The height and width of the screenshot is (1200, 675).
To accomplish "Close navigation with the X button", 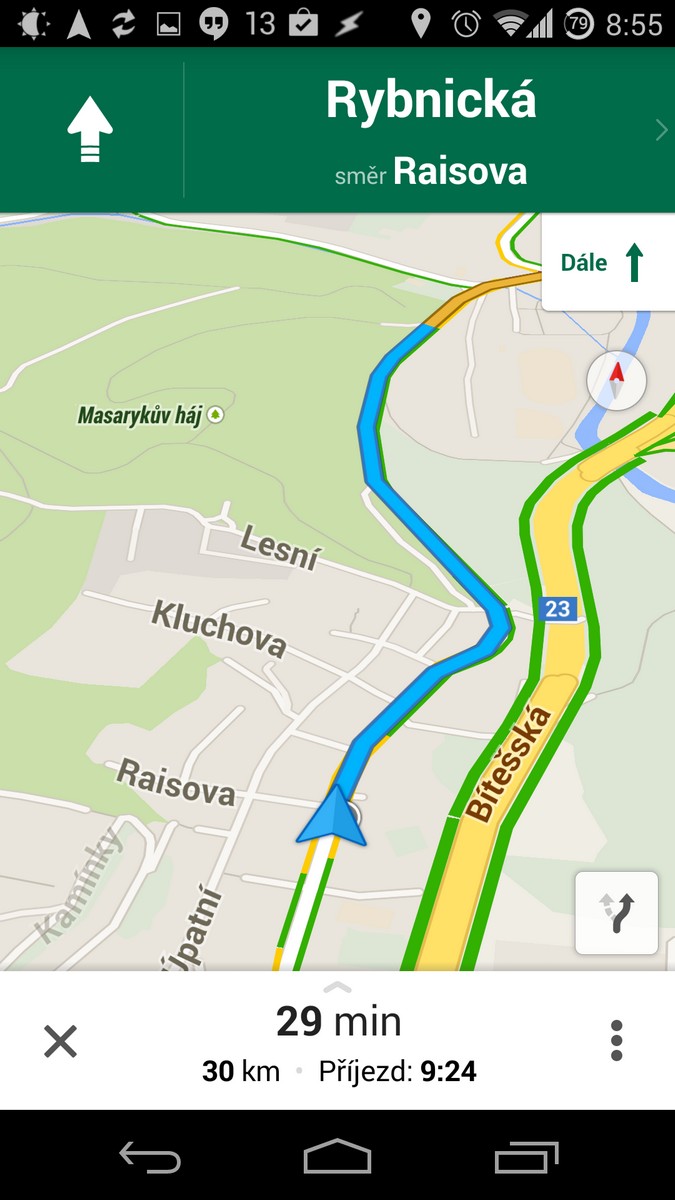I will 60,1041.
